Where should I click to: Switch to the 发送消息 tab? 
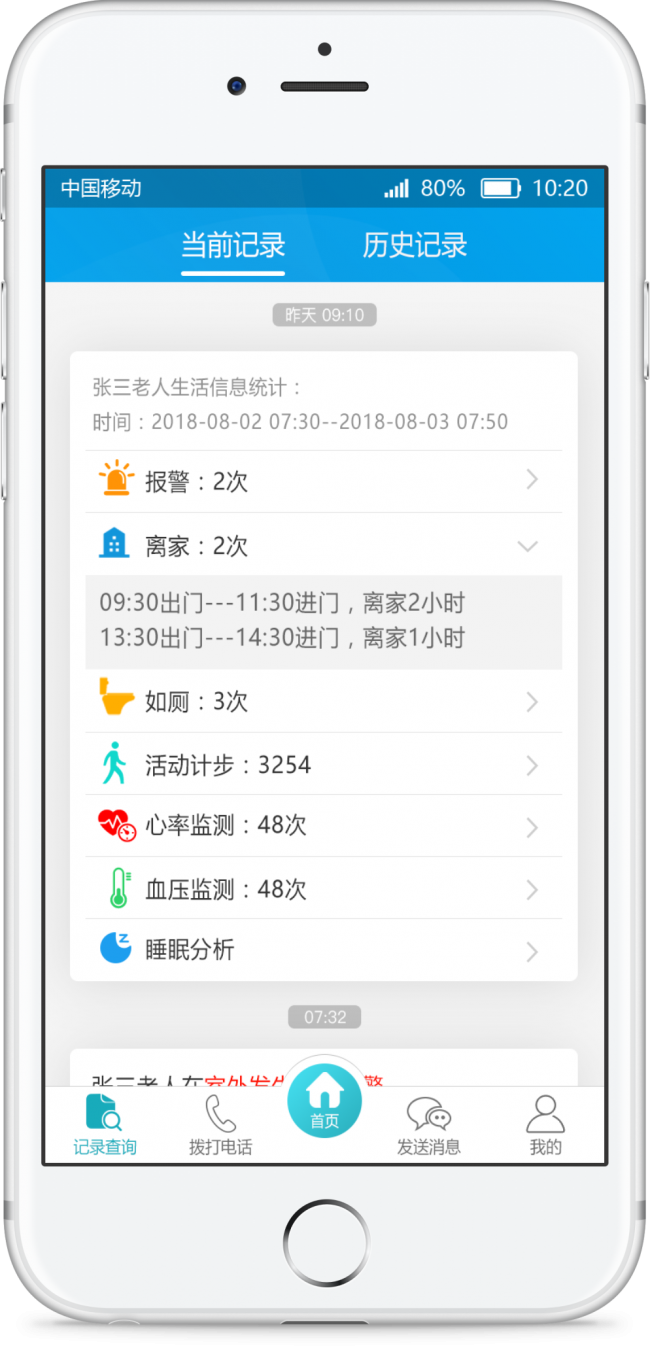(x=429, y=1125)
